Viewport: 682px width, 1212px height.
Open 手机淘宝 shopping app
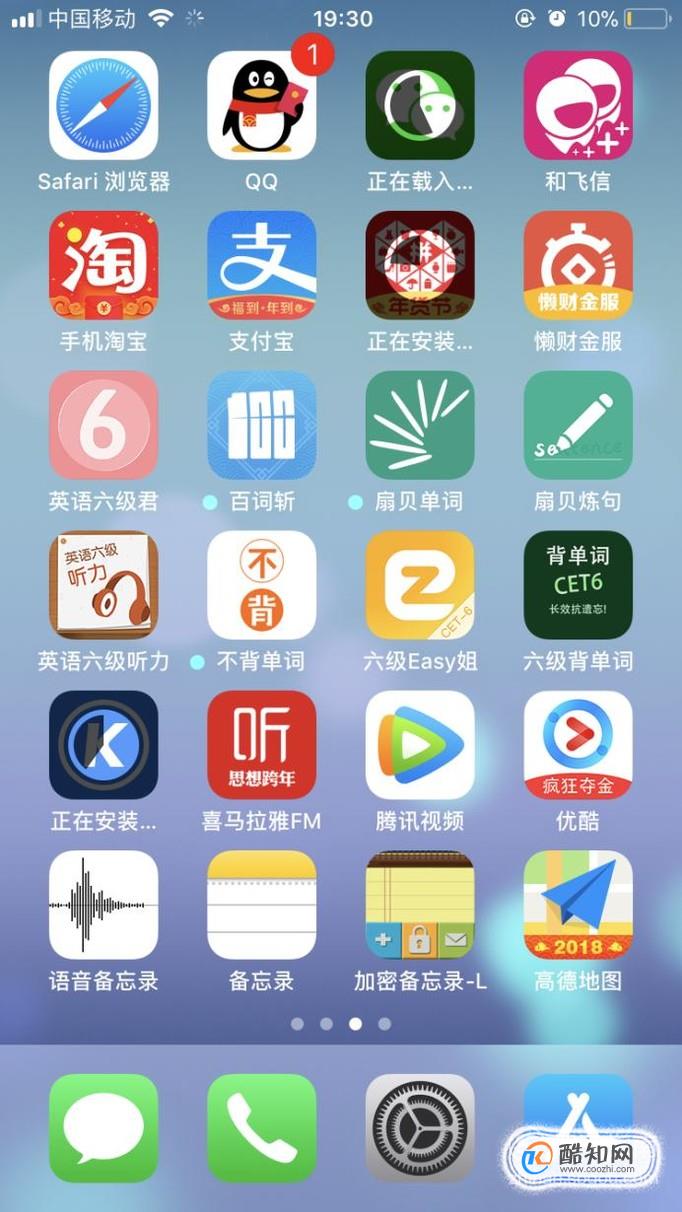coord(103,265)
